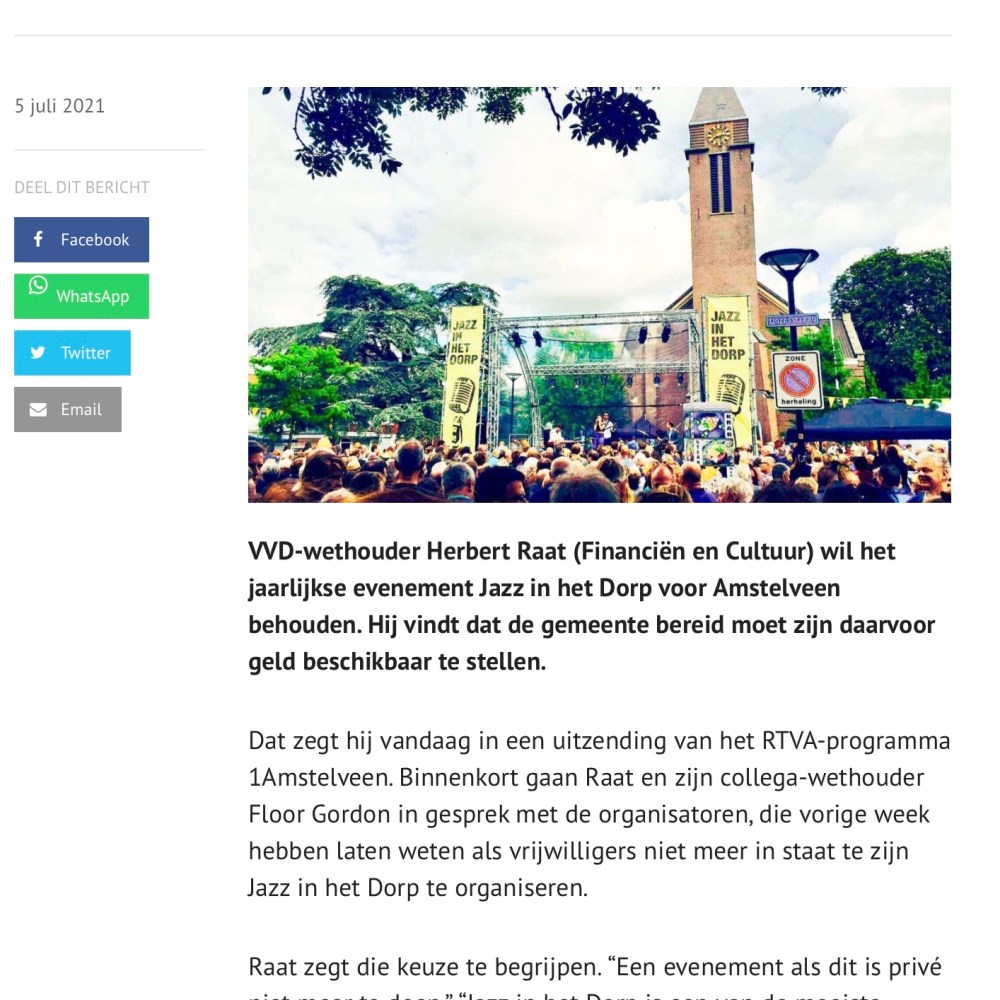This screenshot has height=1000, width=1000.
Task: Share the article via WhatsApp
Action: click(81, 296)
